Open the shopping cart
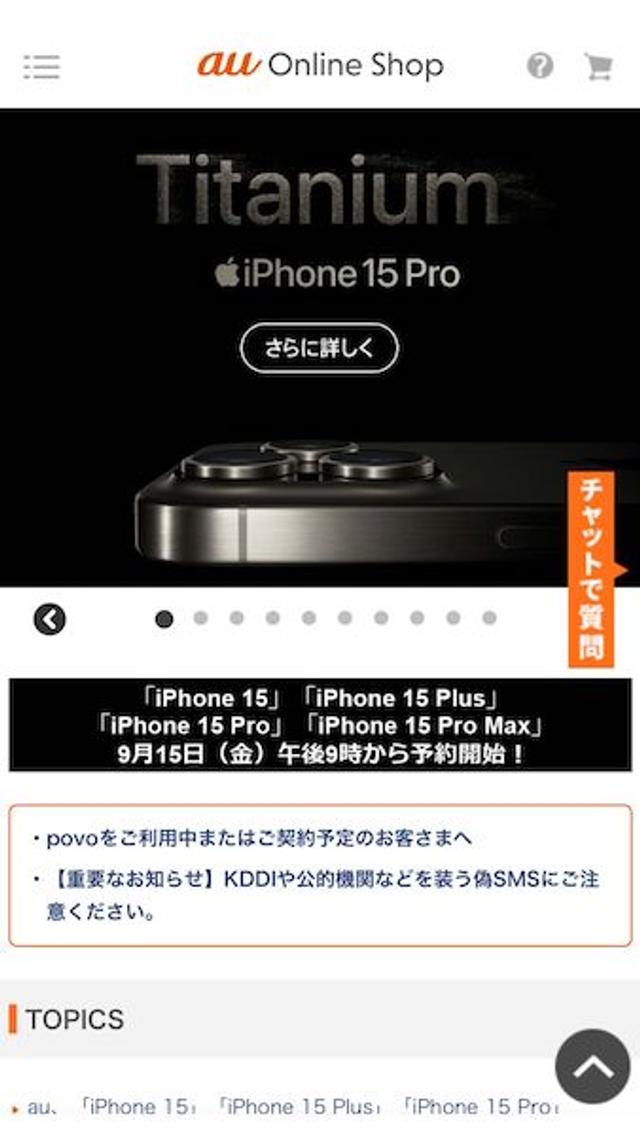The height and width of the screenshot is (1136, 640). [x=598, y=67]
